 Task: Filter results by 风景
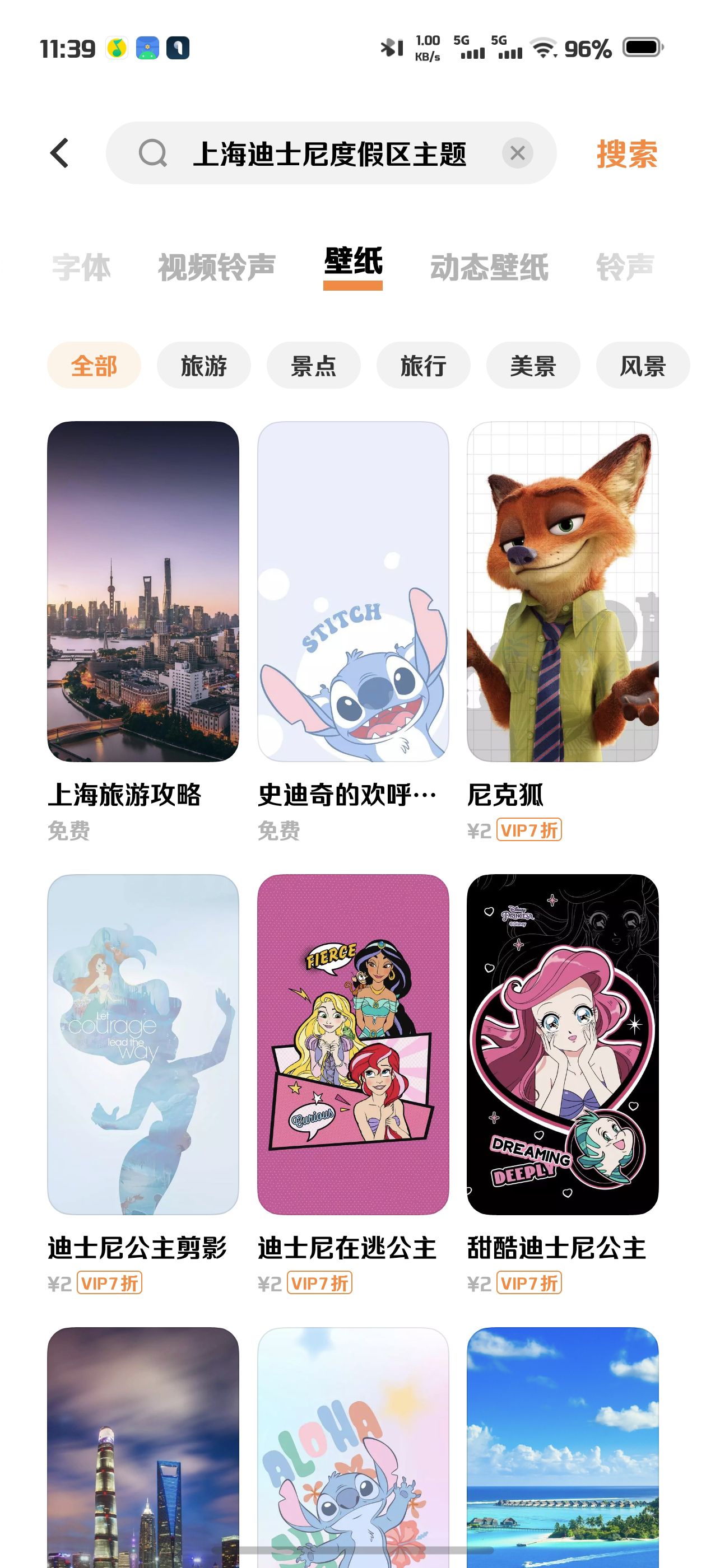click(x=642, y=366)
